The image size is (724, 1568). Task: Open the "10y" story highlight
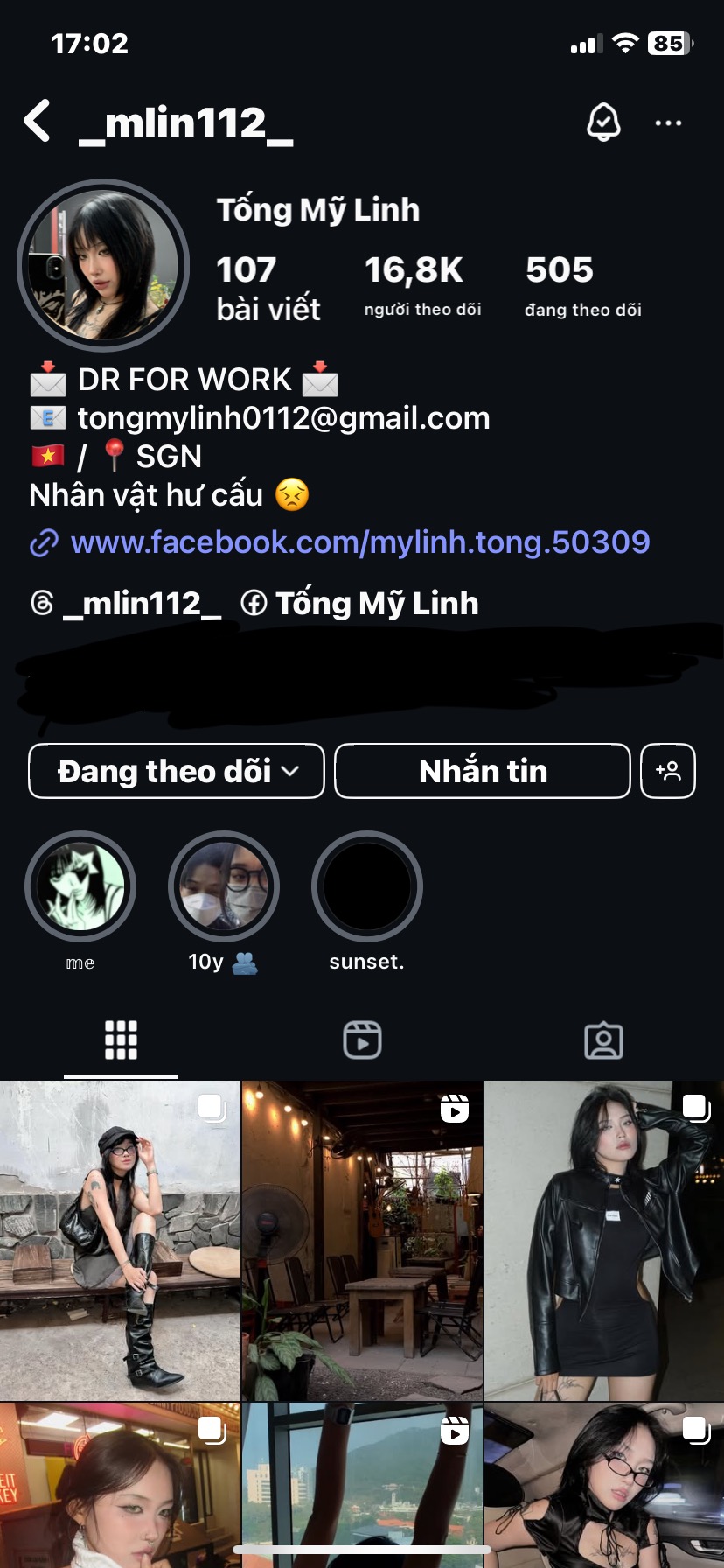(224, 886)
